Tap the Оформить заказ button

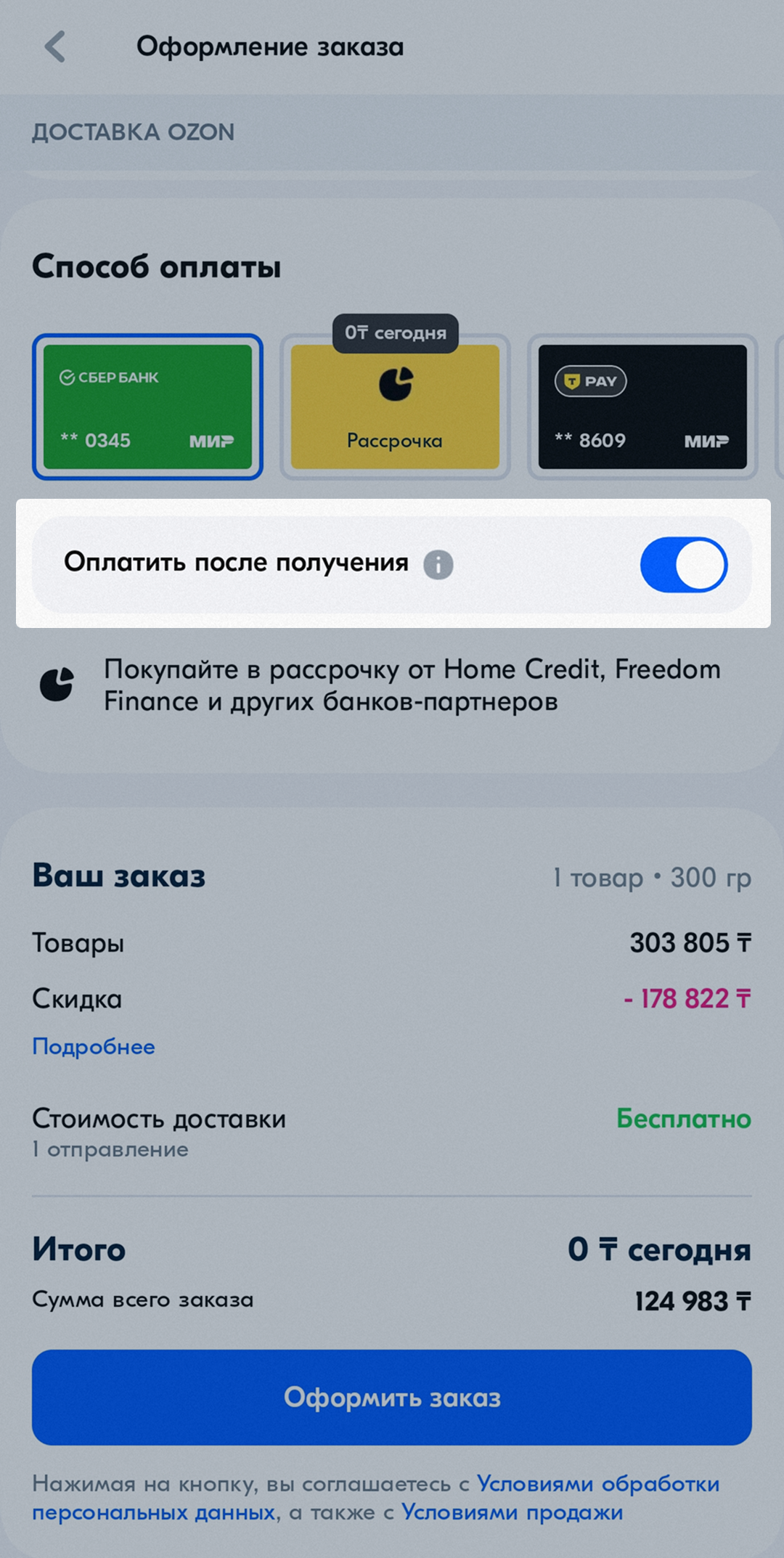coord(392,1398)
